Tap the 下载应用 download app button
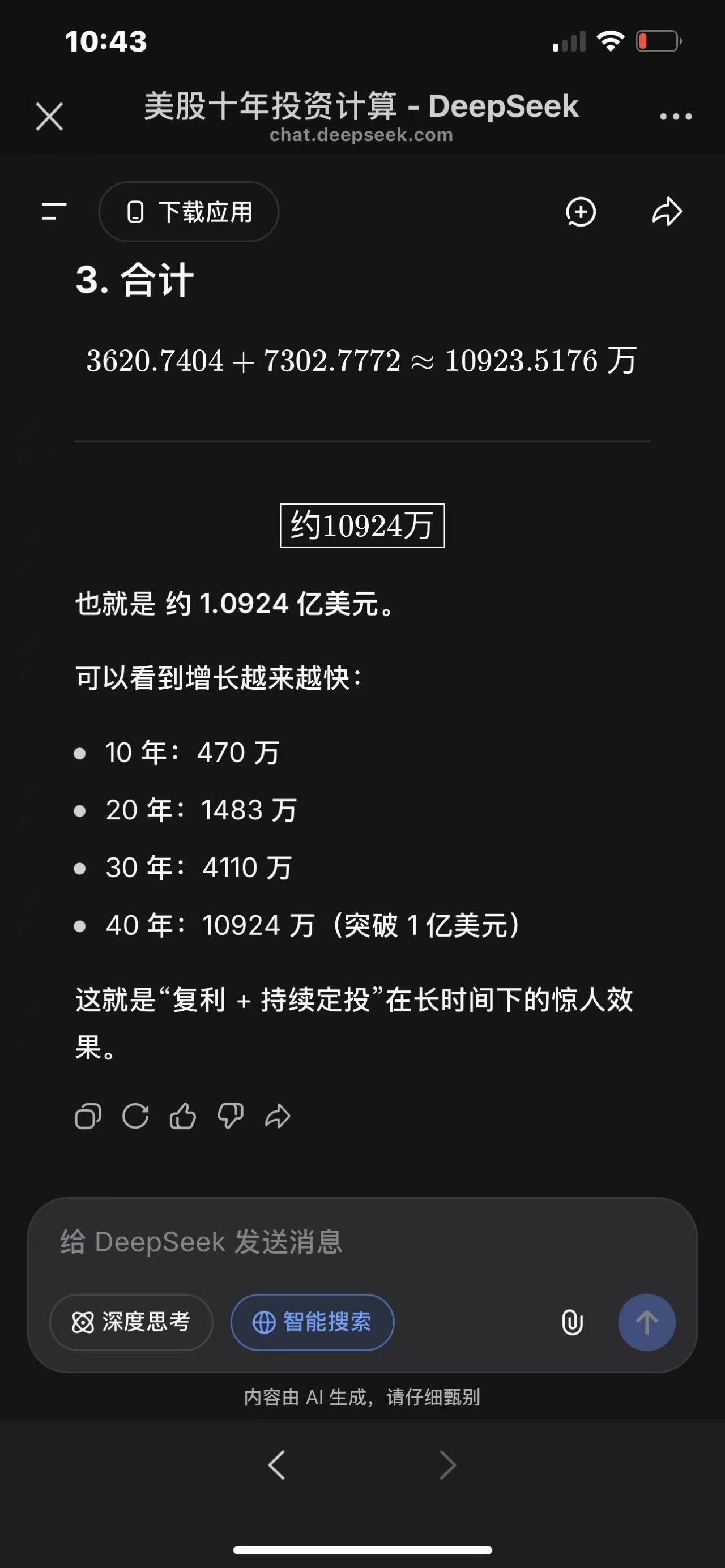This screenshot has width=725, height=1568. pyautogui.click(x=189, y=212)
